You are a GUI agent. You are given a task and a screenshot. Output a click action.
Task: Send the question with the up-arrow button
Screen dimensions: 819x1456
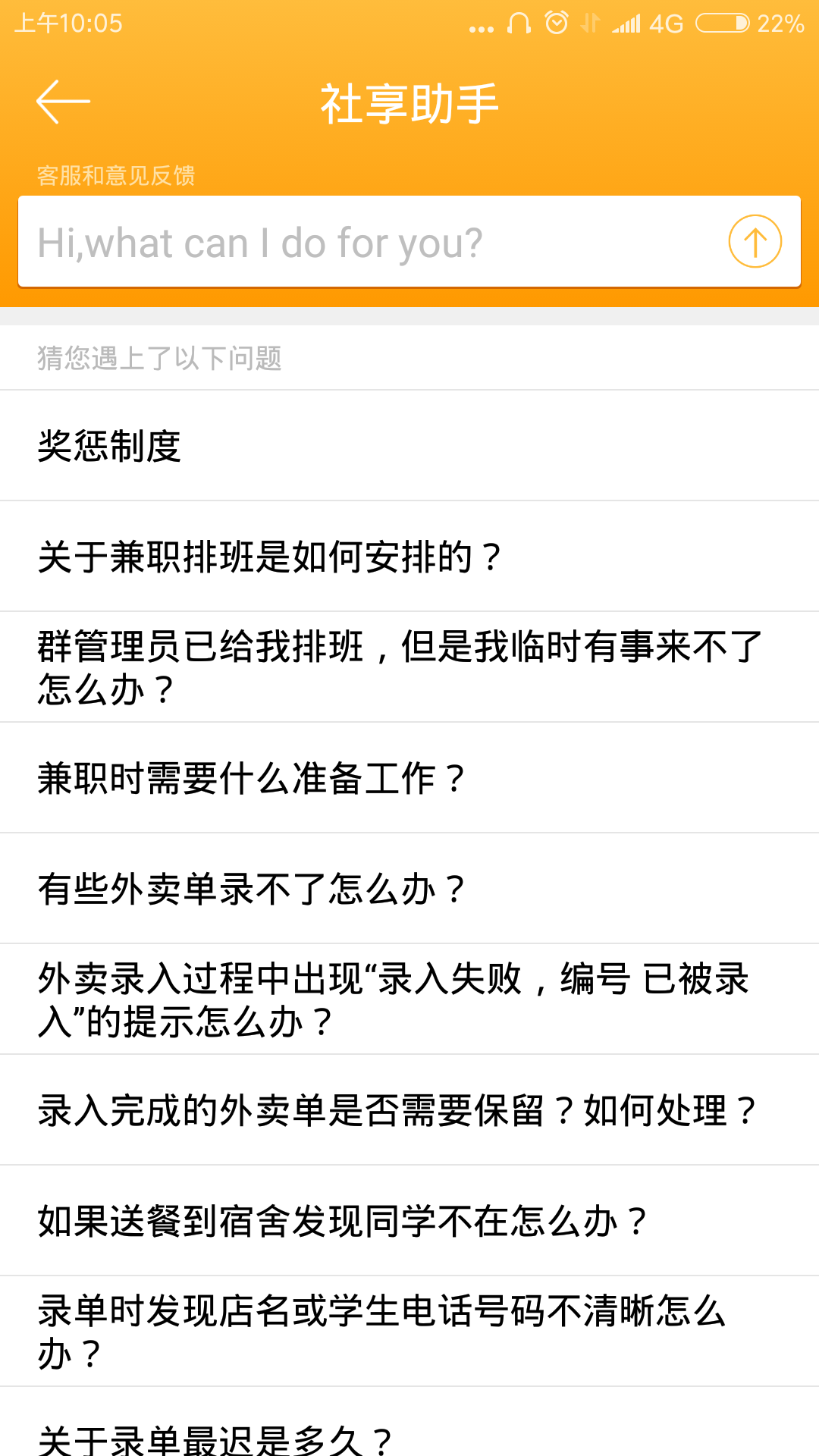point(755,242)
